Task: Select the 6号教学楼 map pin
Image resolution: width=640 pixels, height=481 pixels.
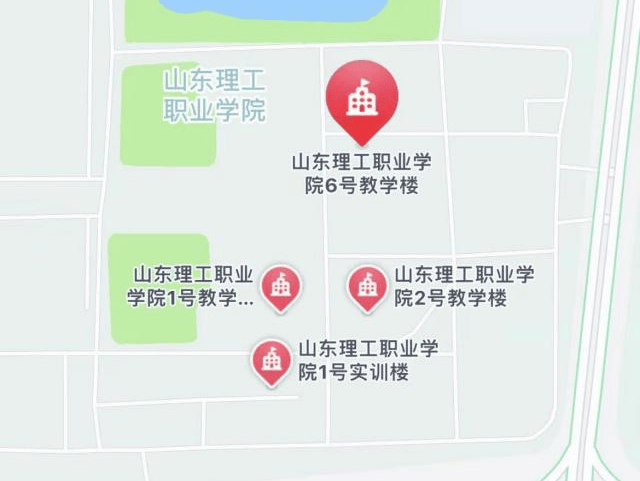Action: point(362,97)
